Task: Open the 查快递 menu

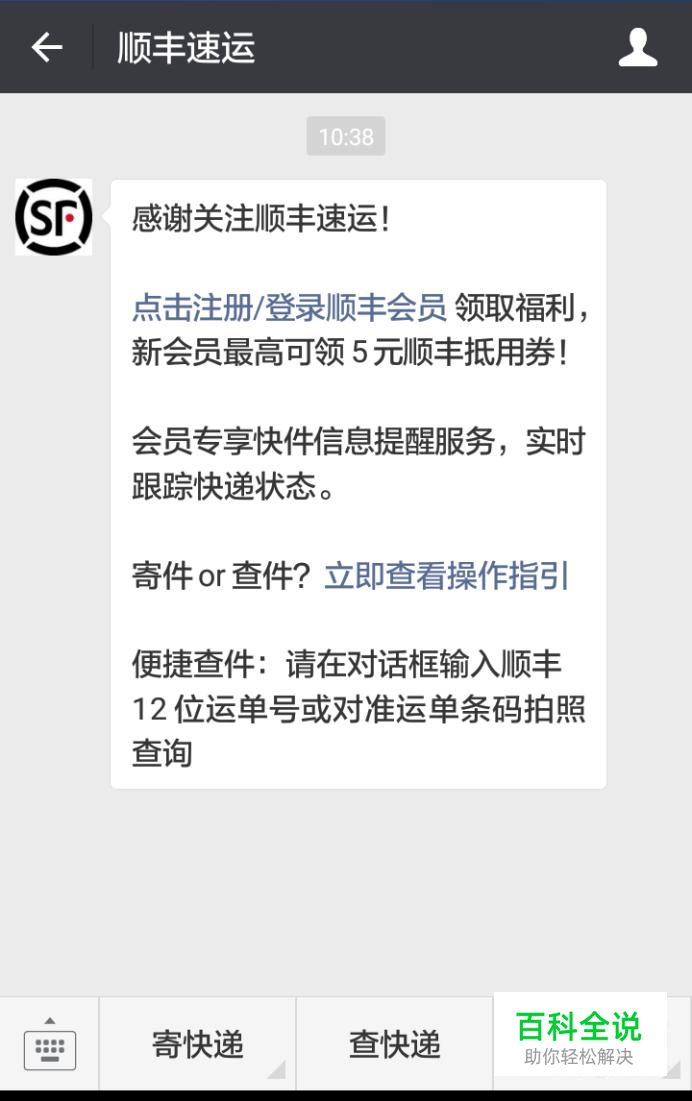Action: [394, 1045]
